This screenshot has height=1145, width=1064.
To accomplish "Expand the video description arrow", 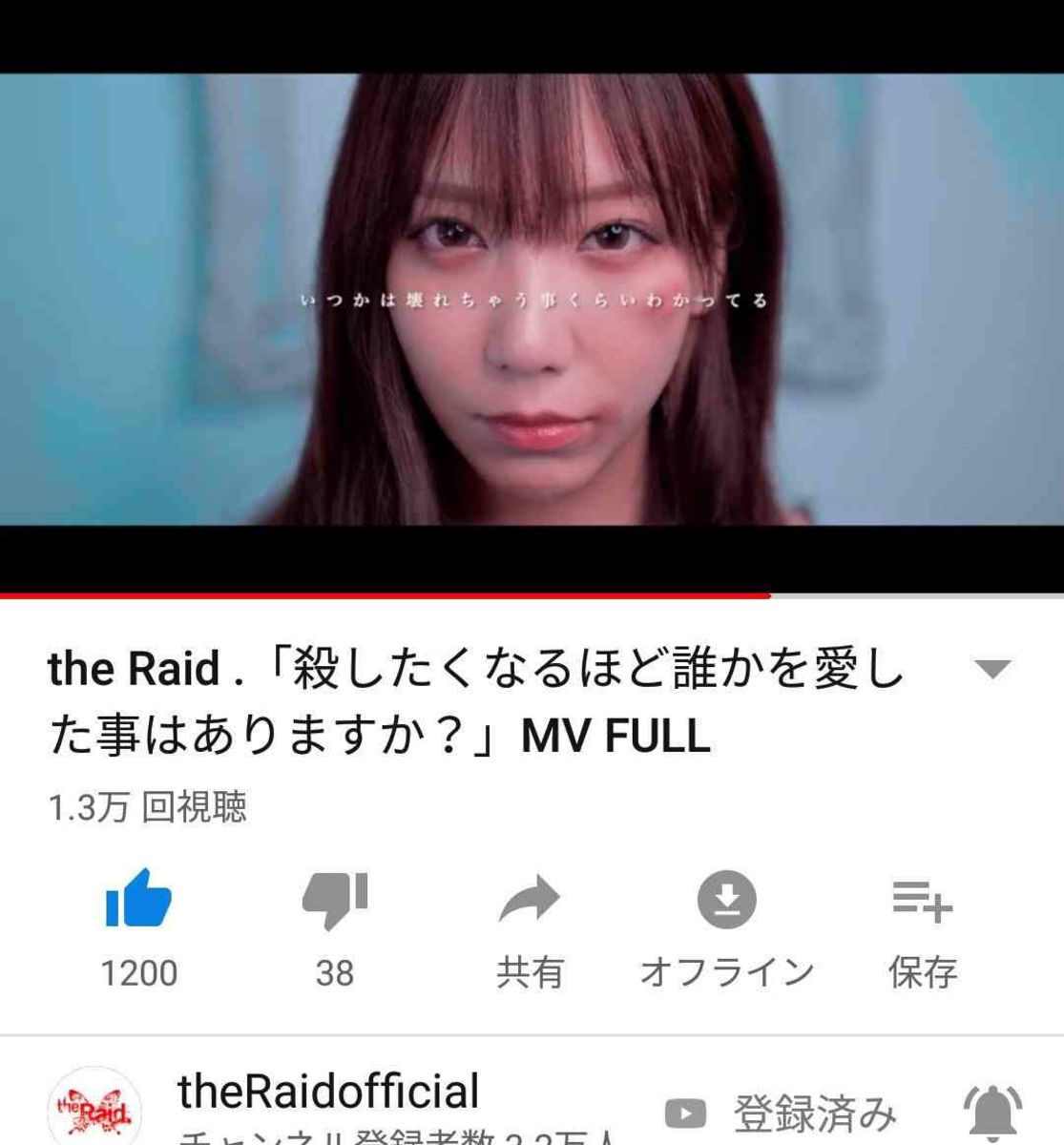I will pyautogui.click(x=992, y=669).
